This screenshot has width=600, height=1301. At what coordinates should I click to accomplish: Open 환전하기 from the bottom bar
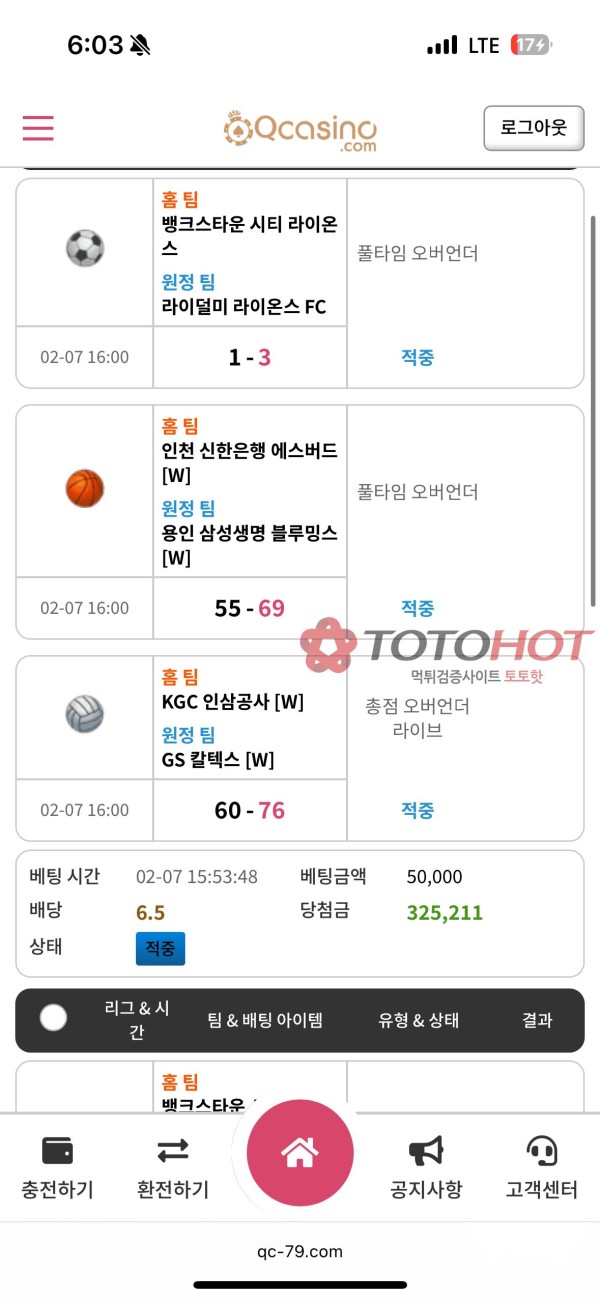coord(173,1167)
